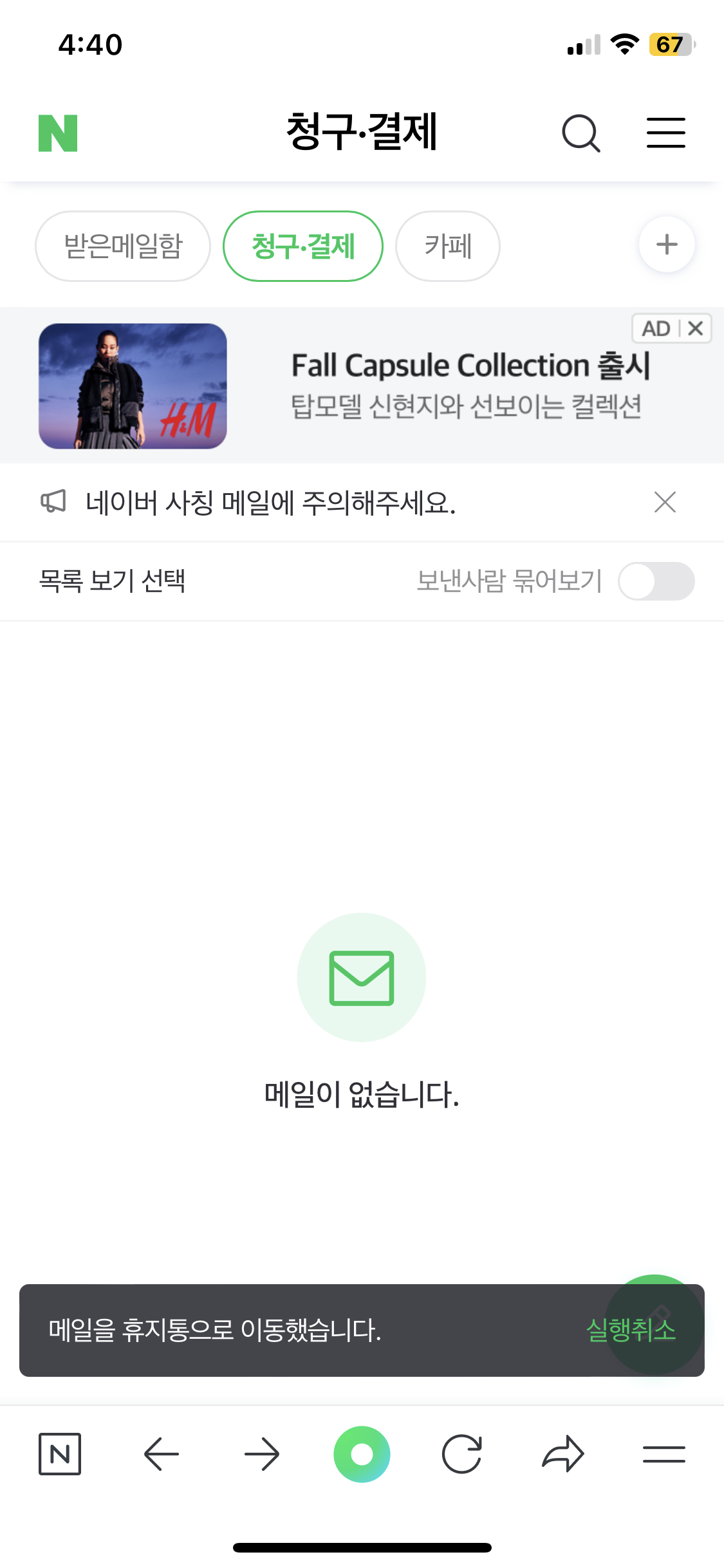Select the 청구·결제 tab
The image size is (724, 1568).
pyautogui.click(x=303, y=247)
